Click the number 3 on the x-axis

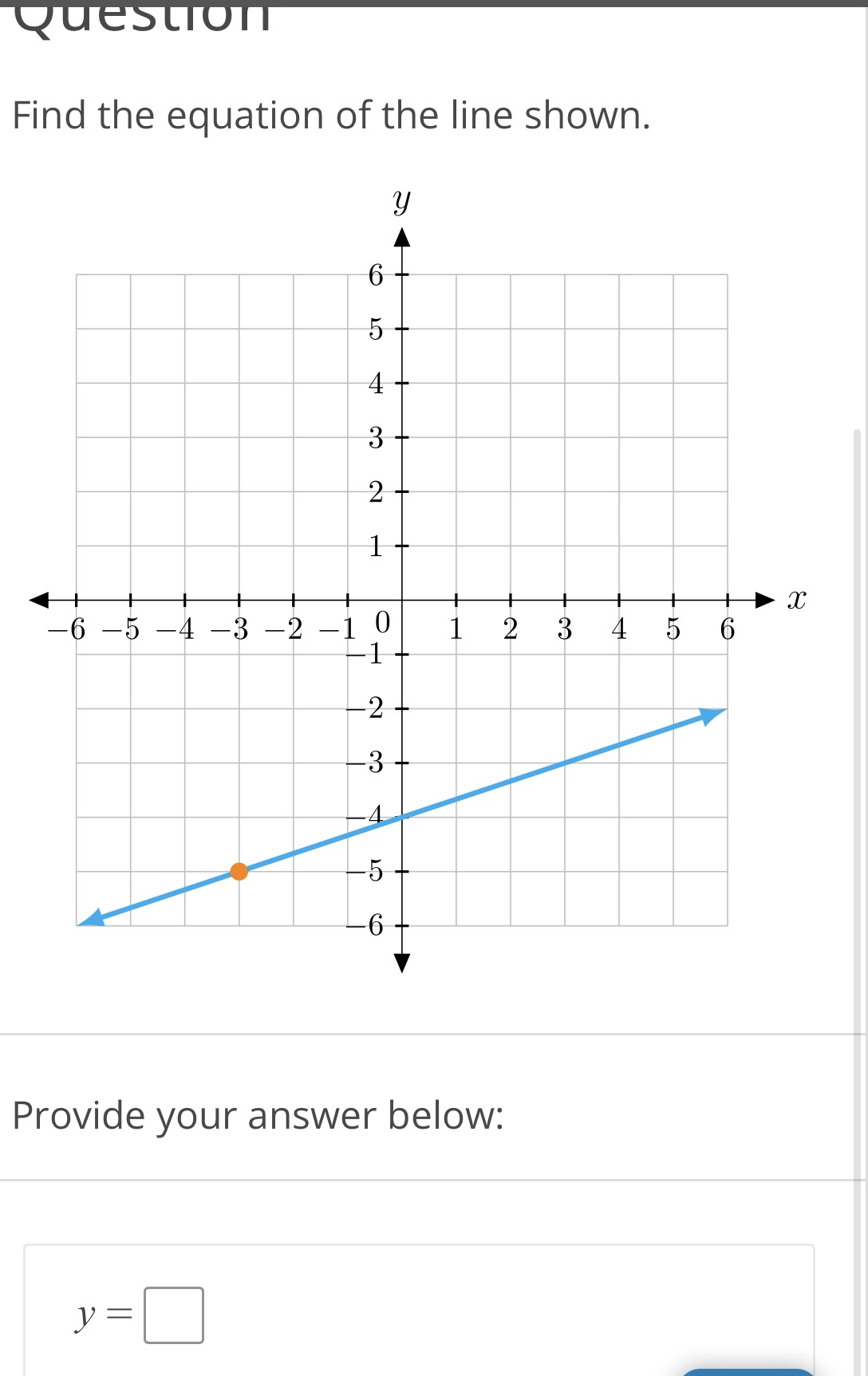pyautogui.click(x=565, y=630)
